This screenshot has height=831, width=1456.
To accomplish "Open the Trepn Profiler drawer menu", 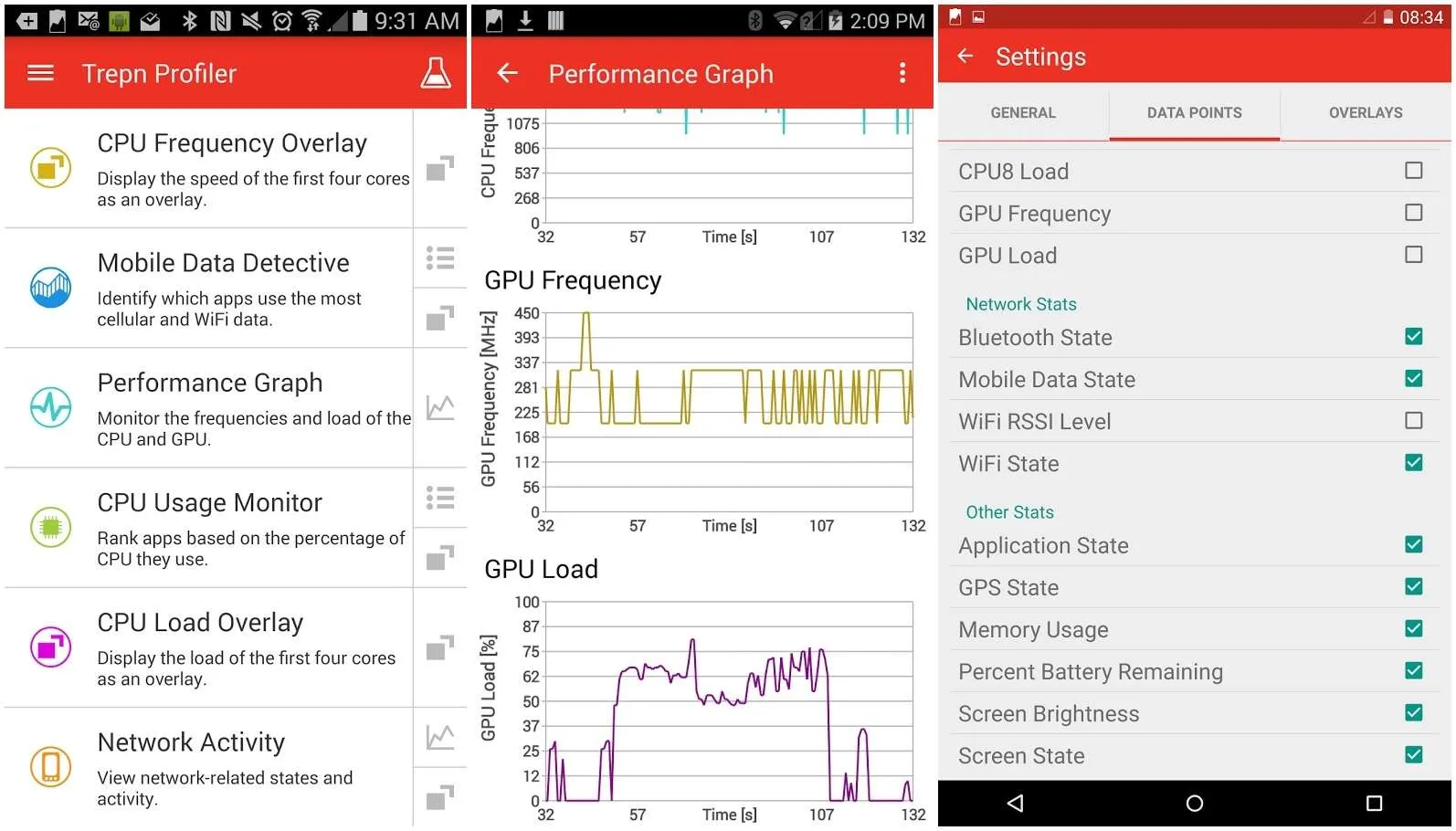I will pyautogui.click(x=40, y=73).
